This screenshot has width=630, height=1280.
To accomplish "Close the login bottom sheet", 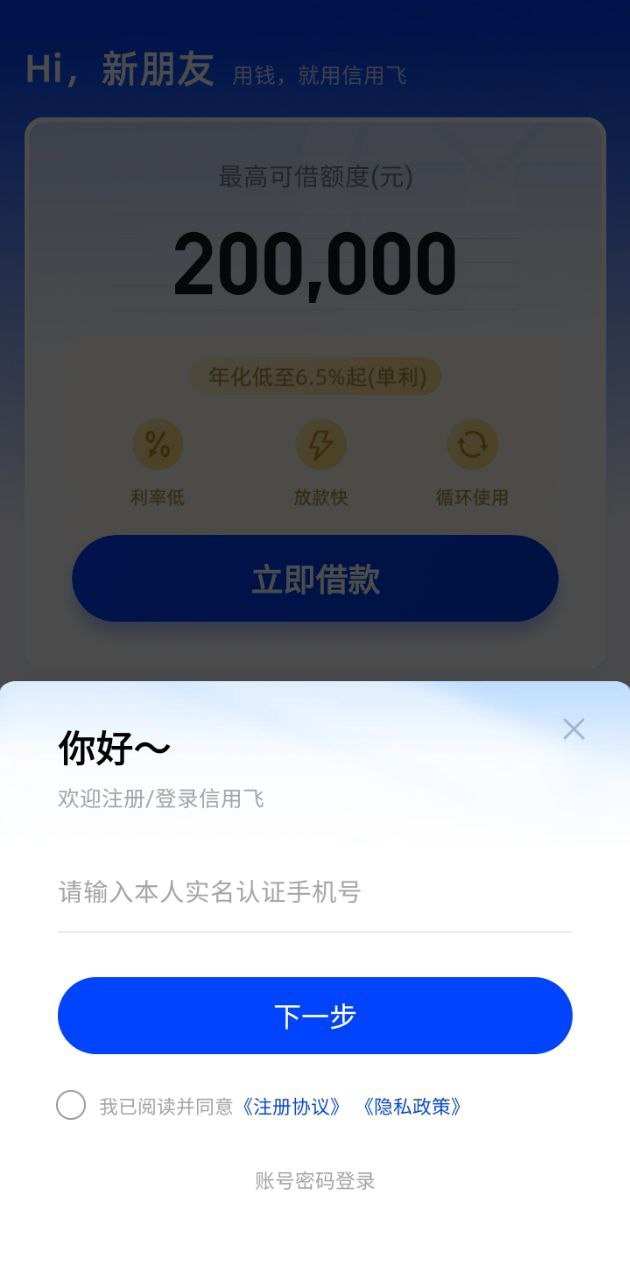I will (573, 729).
